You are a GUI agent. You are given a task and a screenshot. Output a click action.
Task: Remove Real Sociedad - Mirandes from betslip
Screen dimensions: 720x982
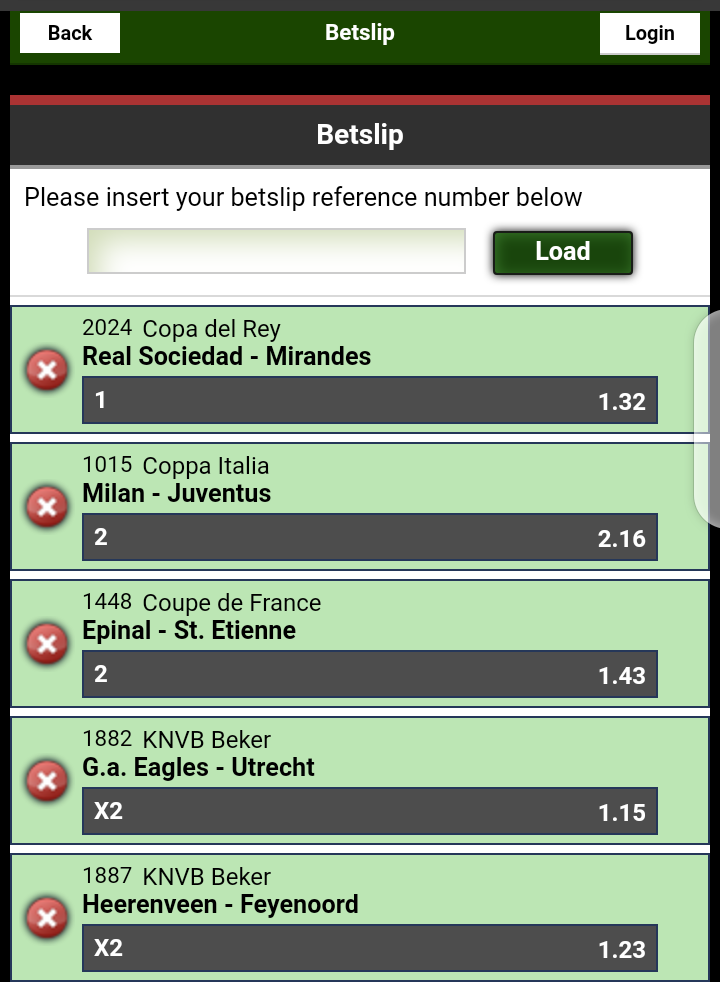(46, 371)
